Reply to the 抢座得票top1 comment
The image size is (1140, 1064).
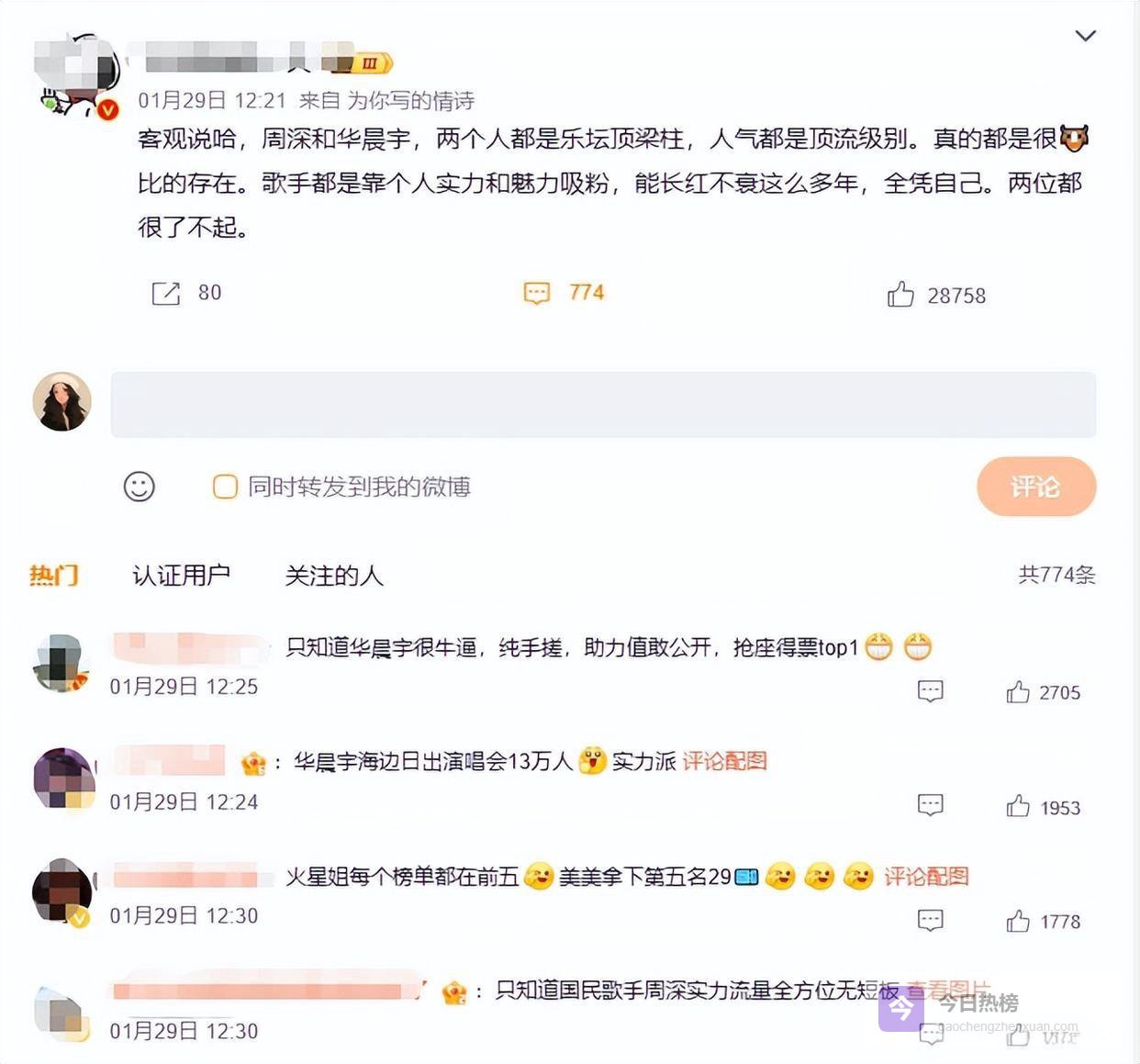[930, 691]
